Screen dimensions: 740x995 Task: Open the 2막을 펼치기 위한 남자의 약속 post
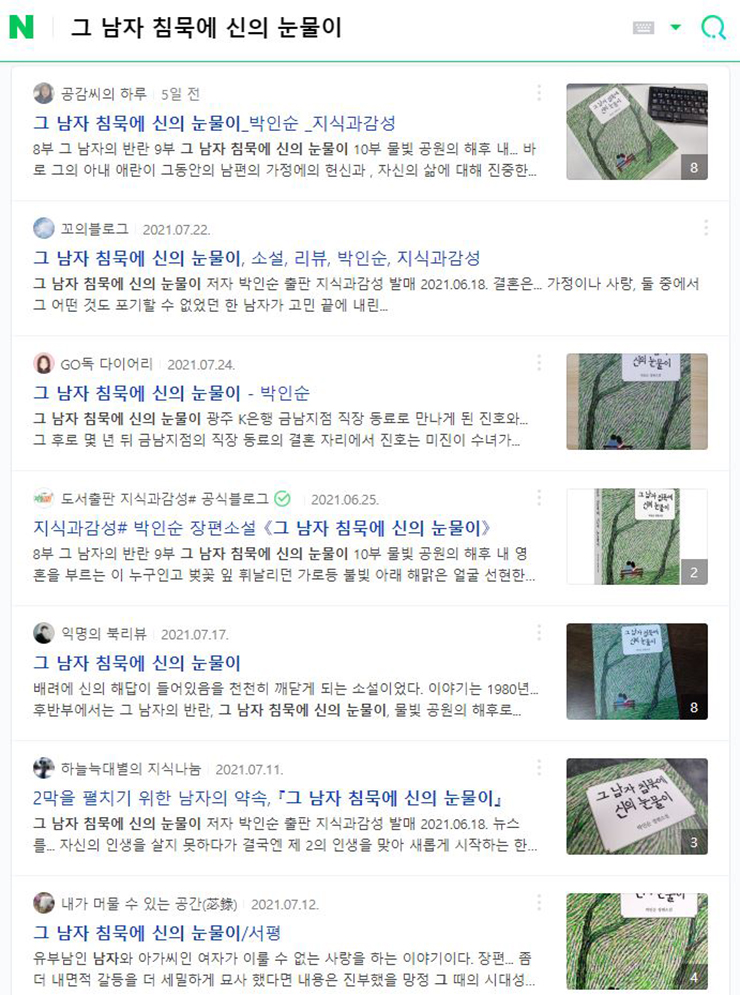click(x=267, y=798)
